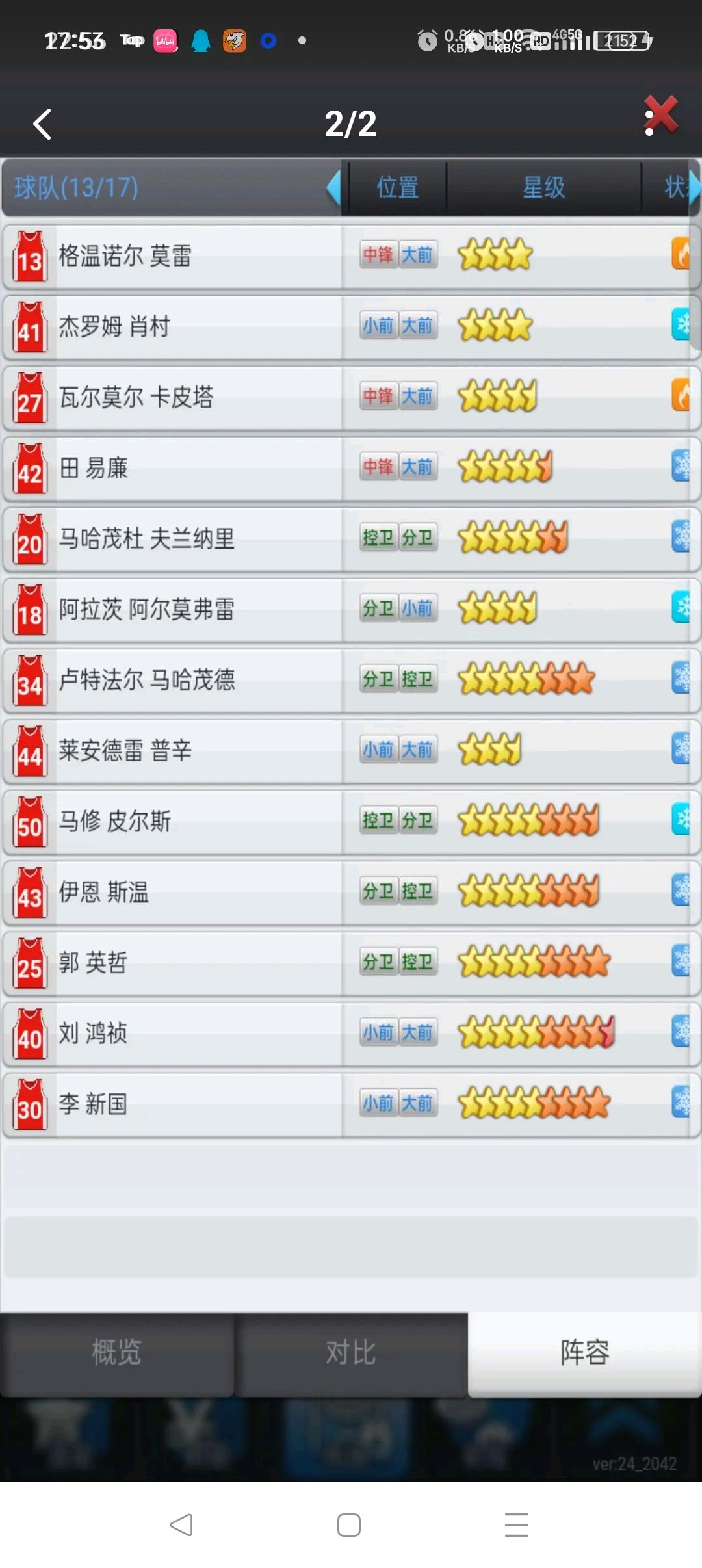Screen dimensions: 702x1568
Task: Tap the left blue arrow beside 位置
Action: pos(333,187)
